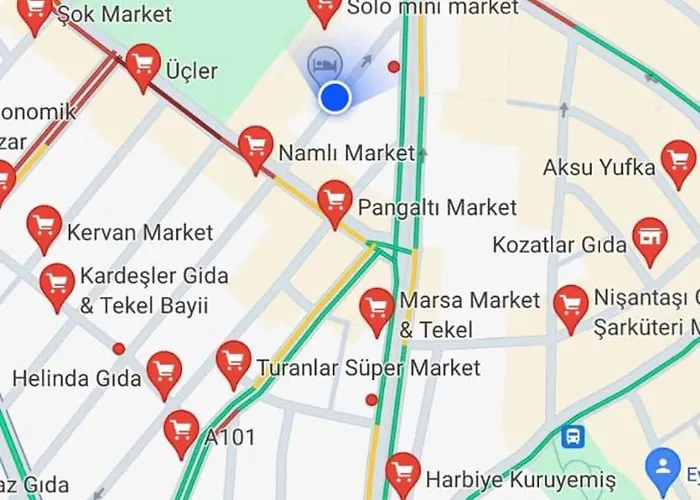700x500 pixels.
Task: Open Turanlar Süper Market pin
Action: tap(234, 361)
